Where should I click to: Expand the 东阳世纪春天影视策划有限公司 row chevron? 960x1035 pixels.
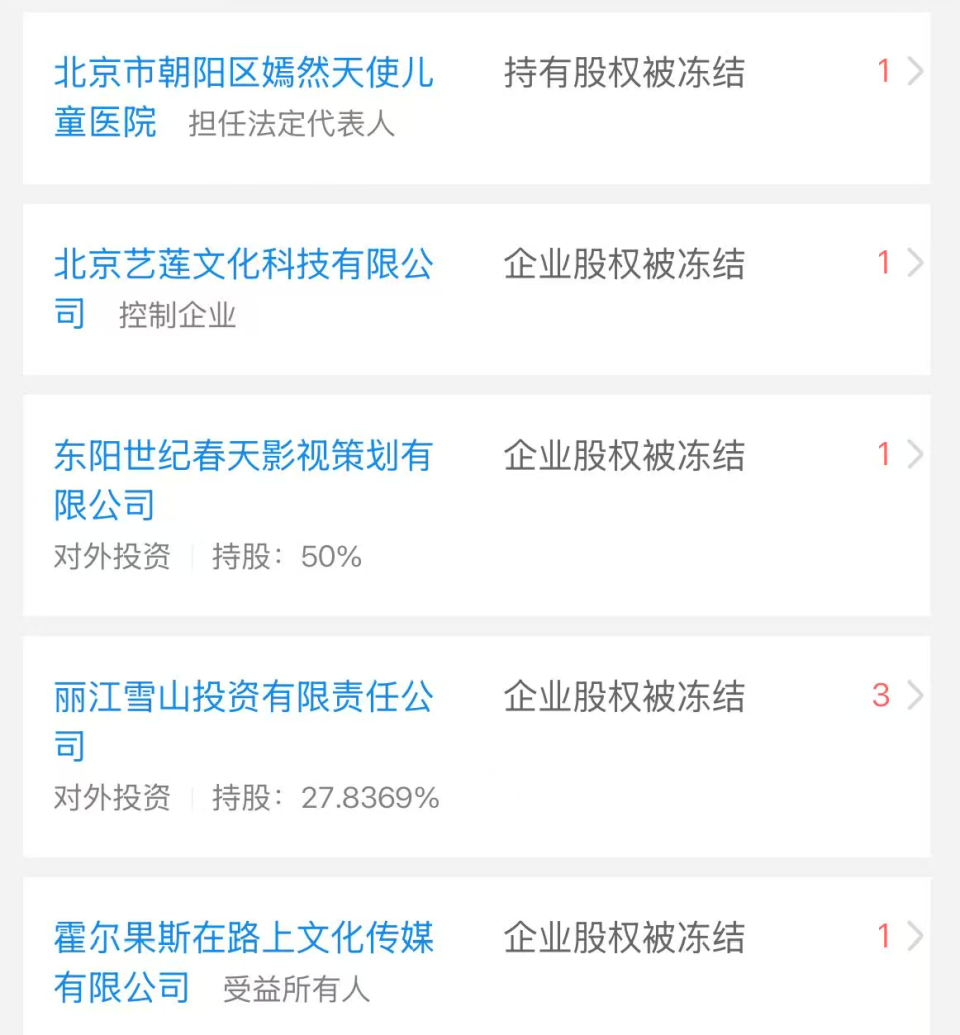(916, 454)
